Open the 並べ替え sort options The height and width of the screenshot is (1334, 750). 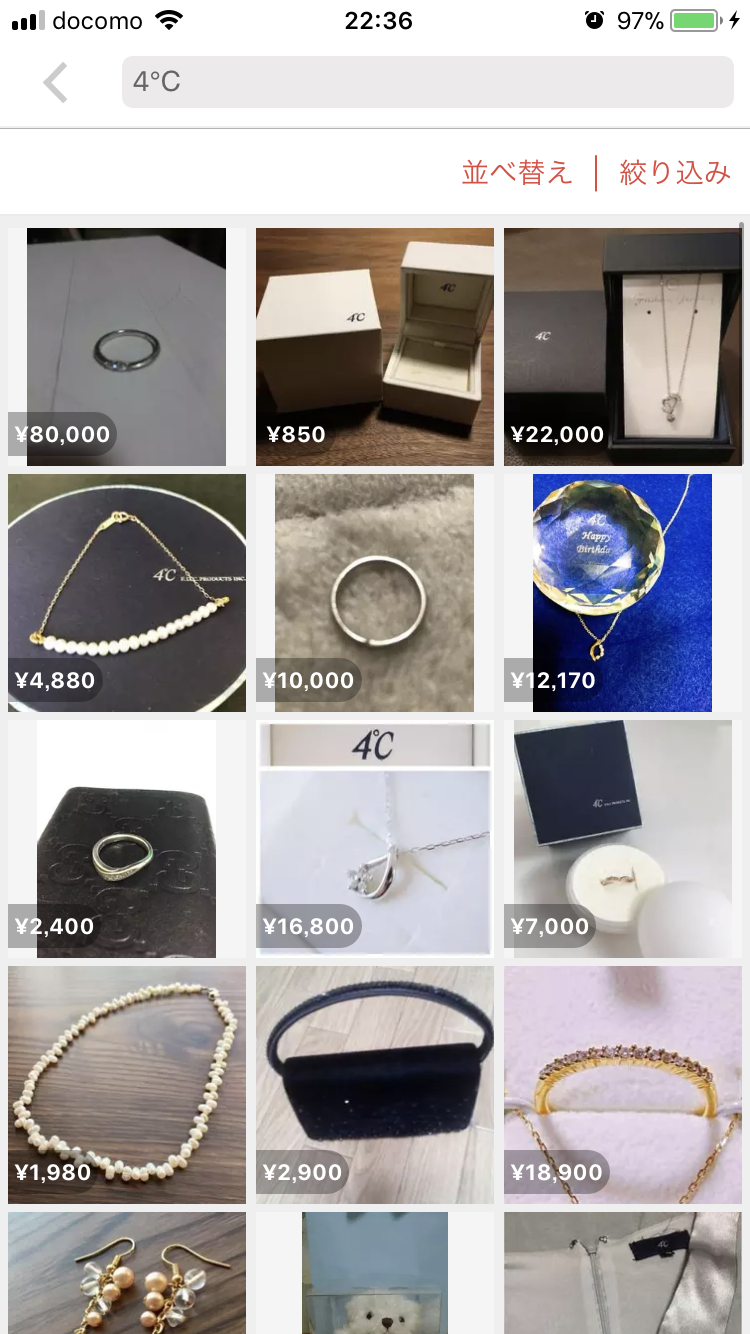(516, 172)
